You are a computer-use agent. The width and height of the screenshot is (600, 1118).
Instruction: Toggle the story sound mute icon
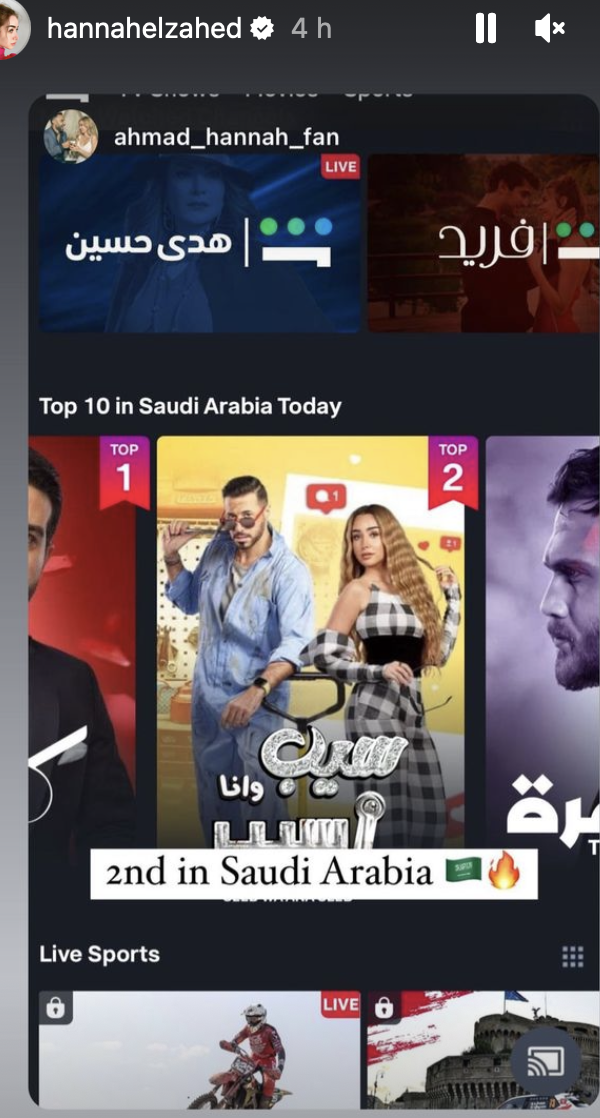coord(549,29)
